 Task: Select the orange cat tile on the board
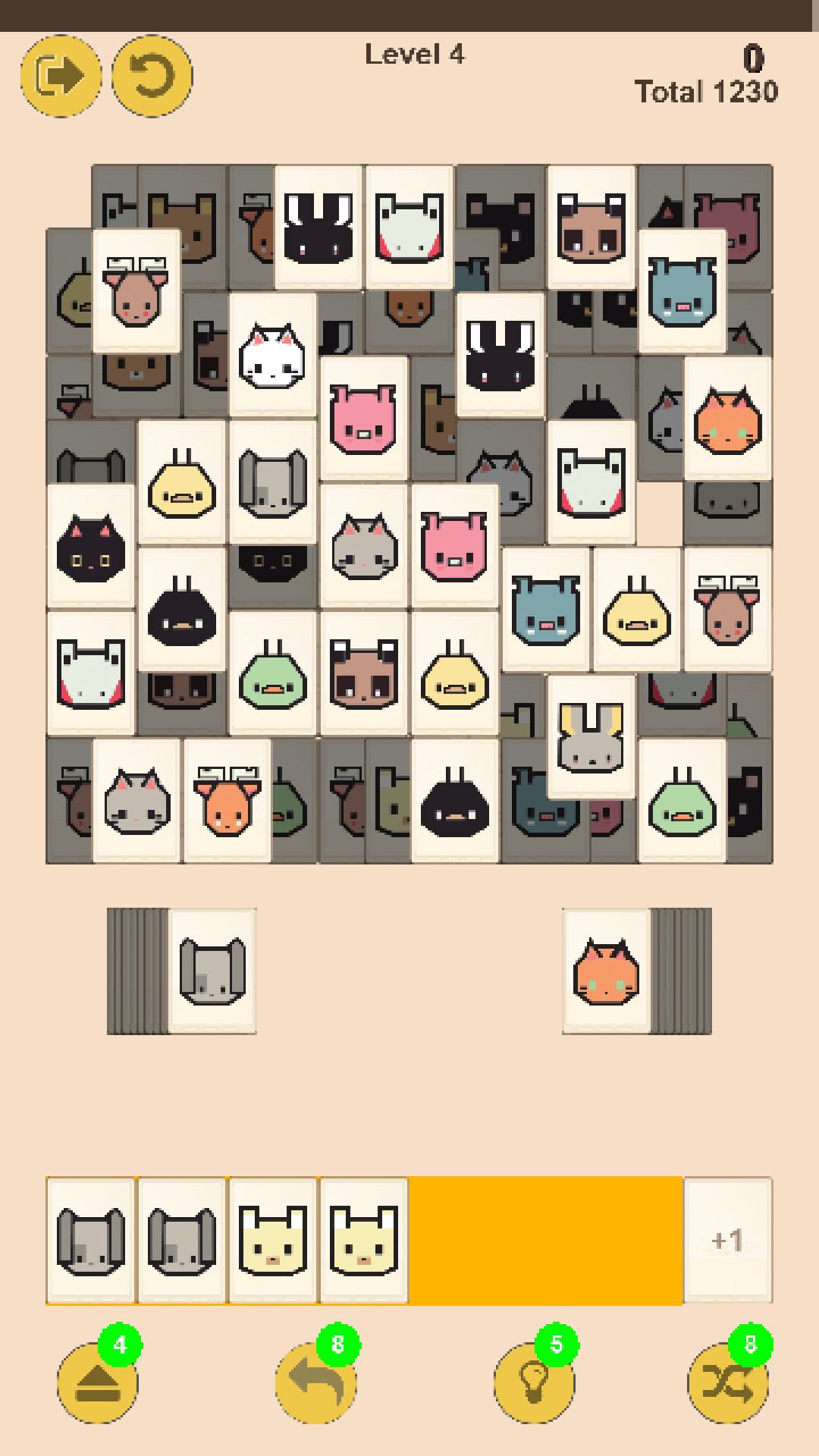(x=728, y=419)
